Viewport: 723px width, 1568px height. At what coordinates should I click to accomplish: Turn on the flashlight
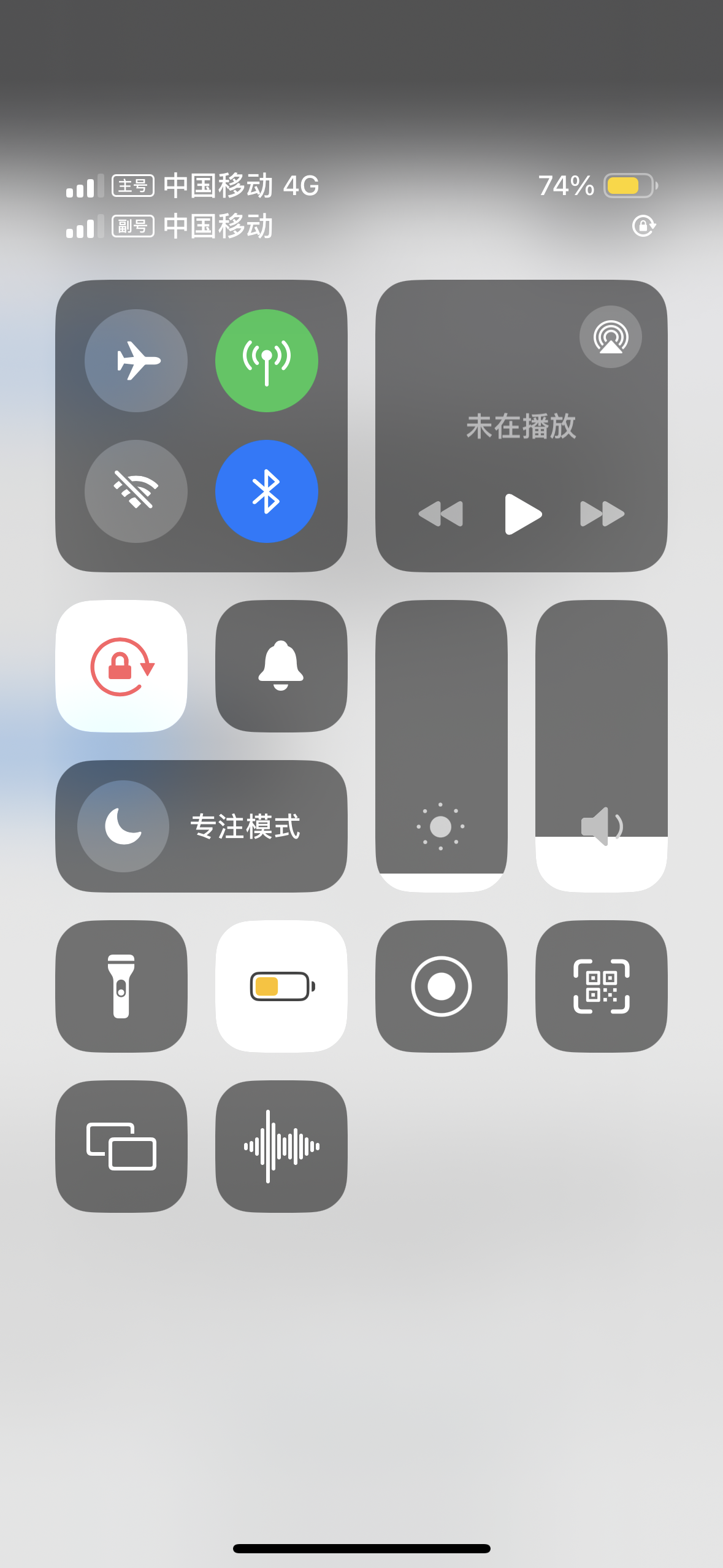tap(121, 986)
